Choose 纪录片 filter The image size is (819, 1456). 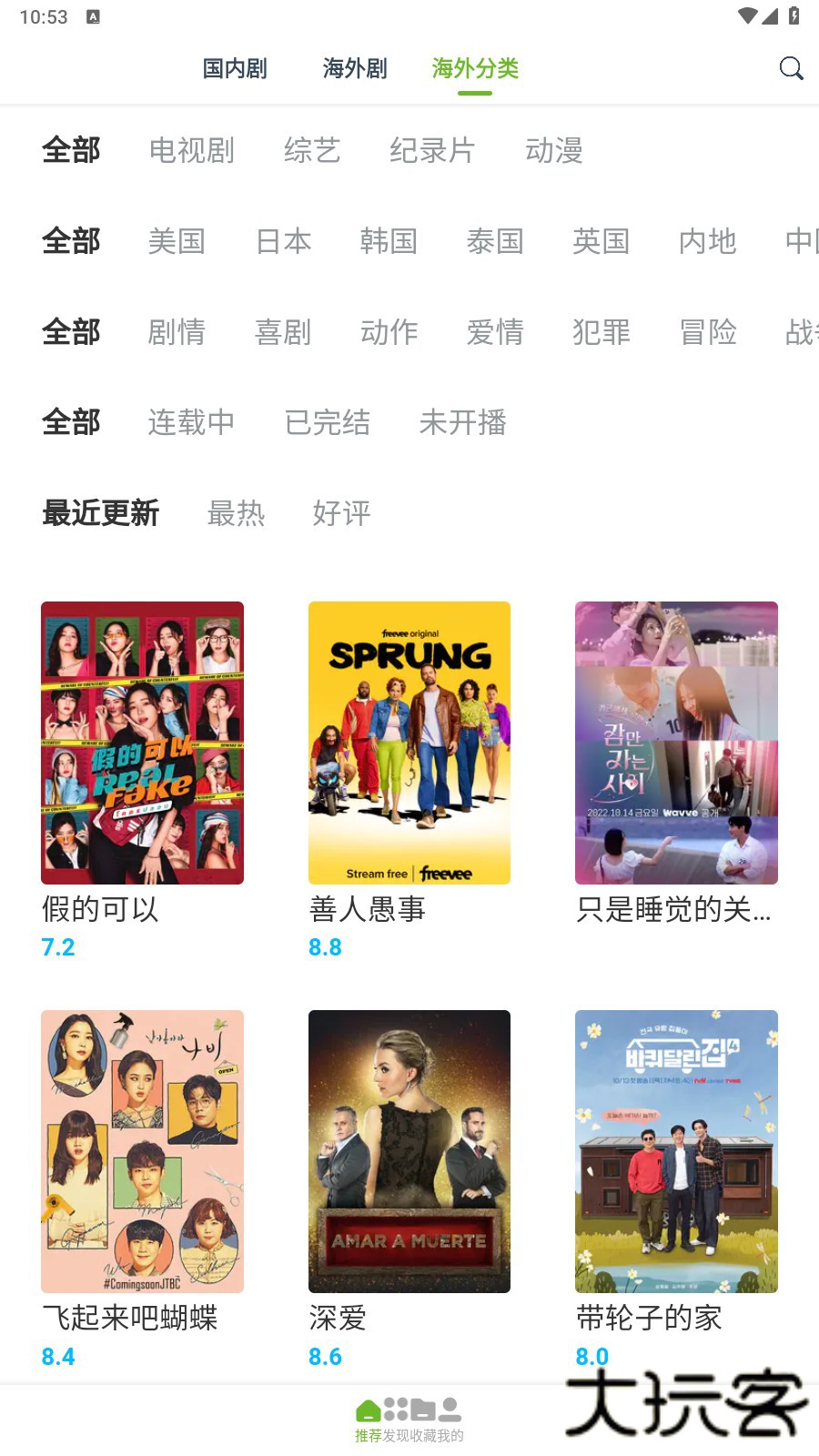(x=432, y=150)
